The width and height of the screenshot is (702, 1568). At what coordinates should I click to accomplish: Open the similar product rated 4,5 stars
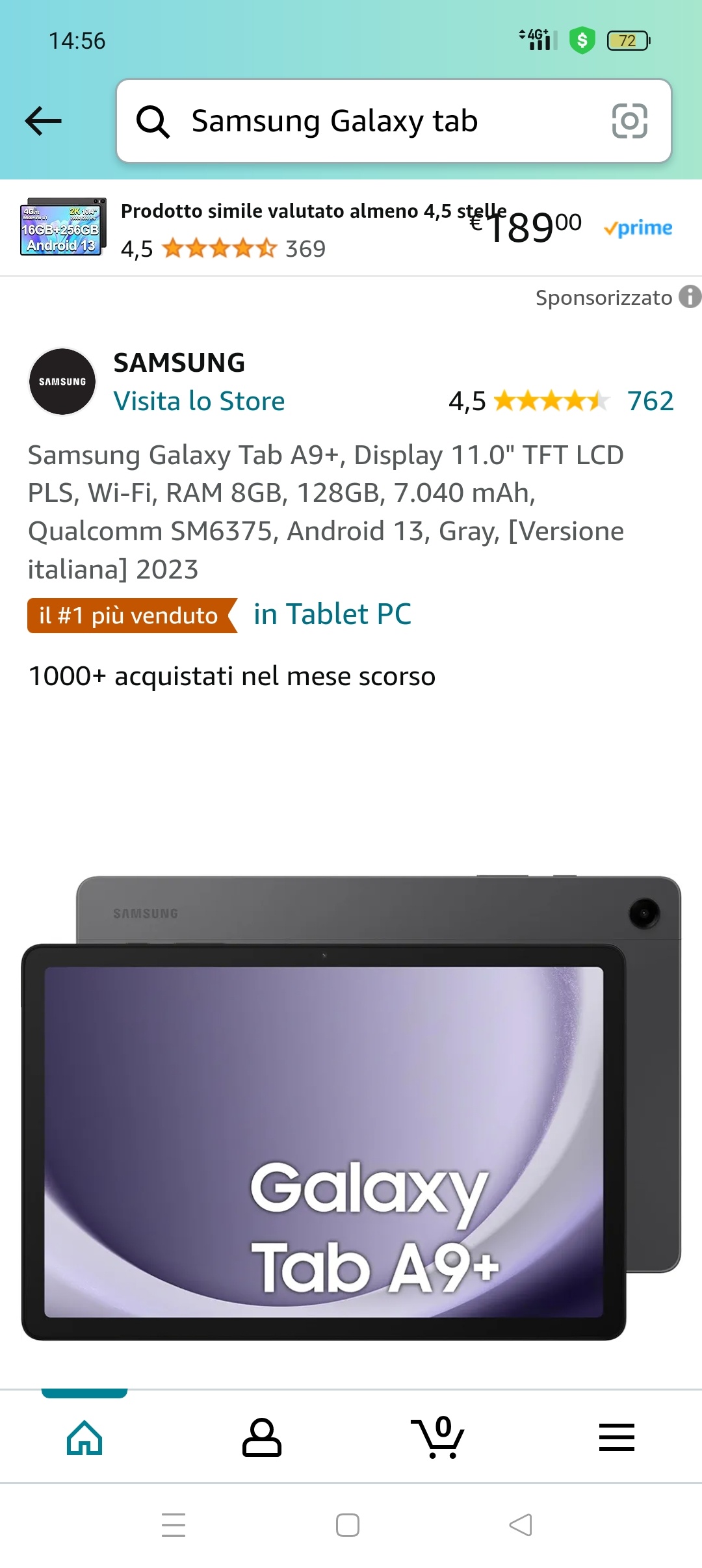(x=312, y=229)
